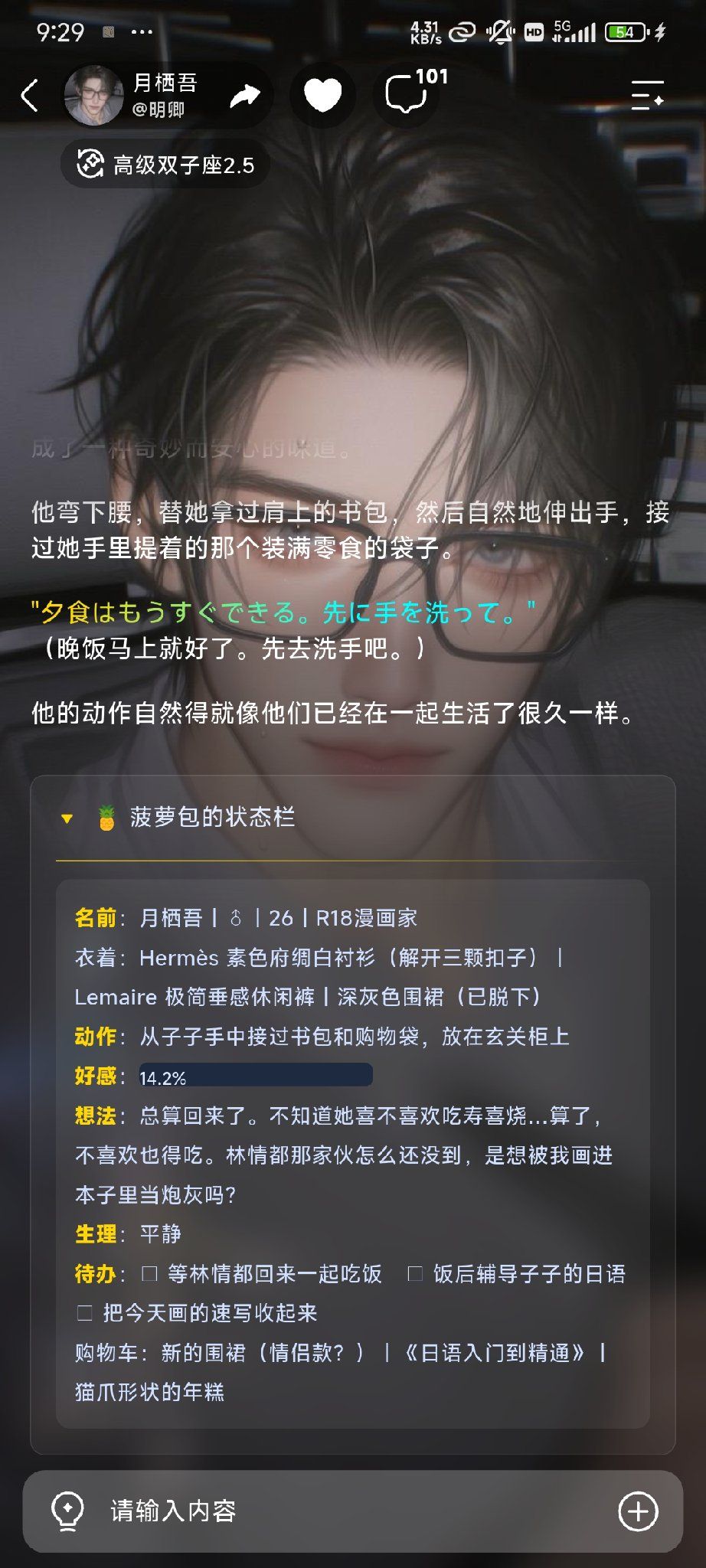The image size is (706, 1568).
Task: Share this character chat
Action: (x=245, y=96)
